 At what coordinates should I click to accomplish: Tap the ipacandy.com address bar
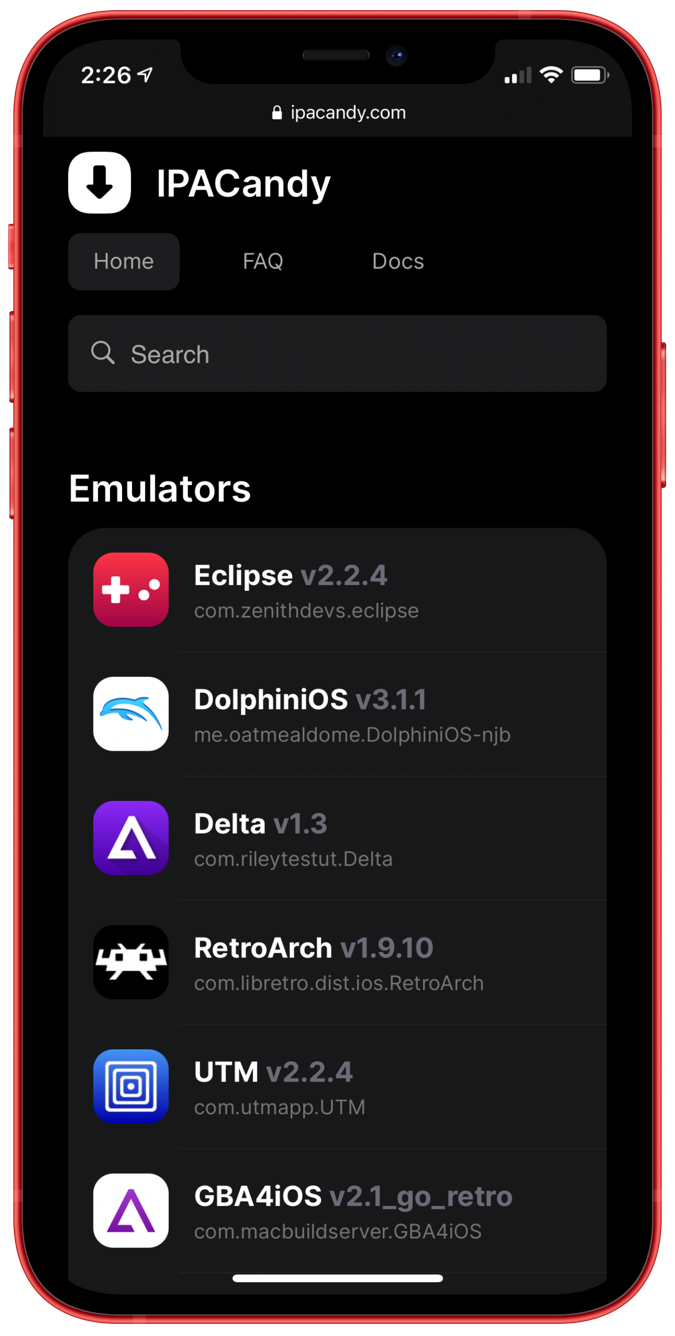(338, 113)
